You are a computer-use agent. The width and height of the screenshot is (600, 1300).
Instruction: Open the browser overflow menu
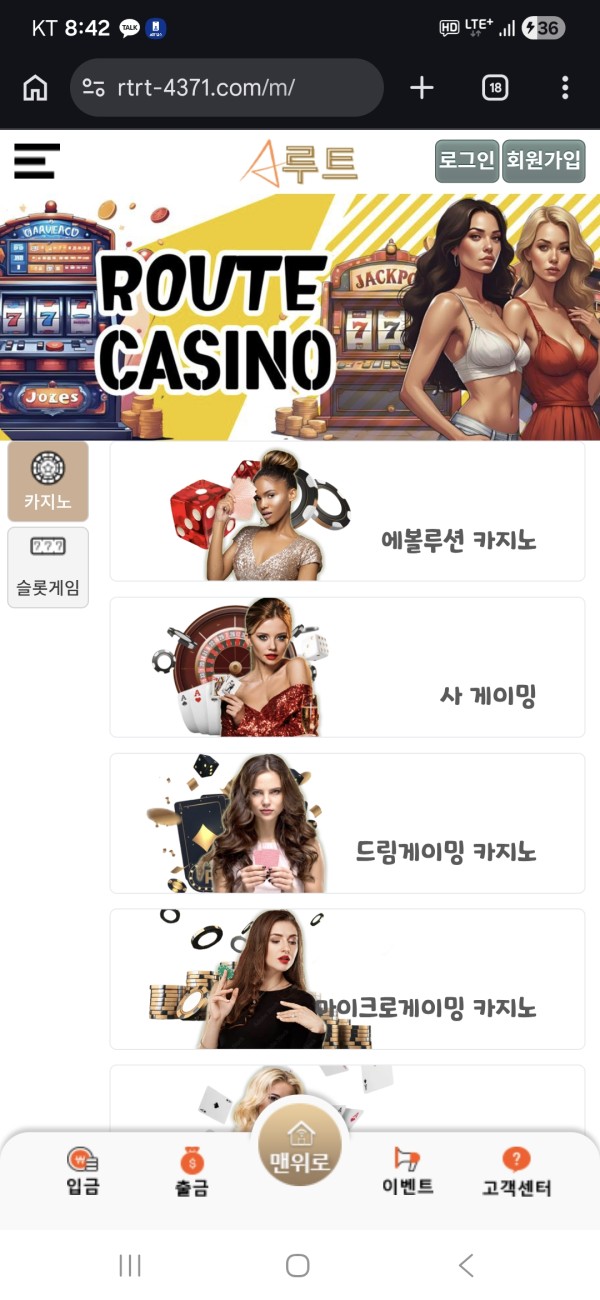(565, 88)
